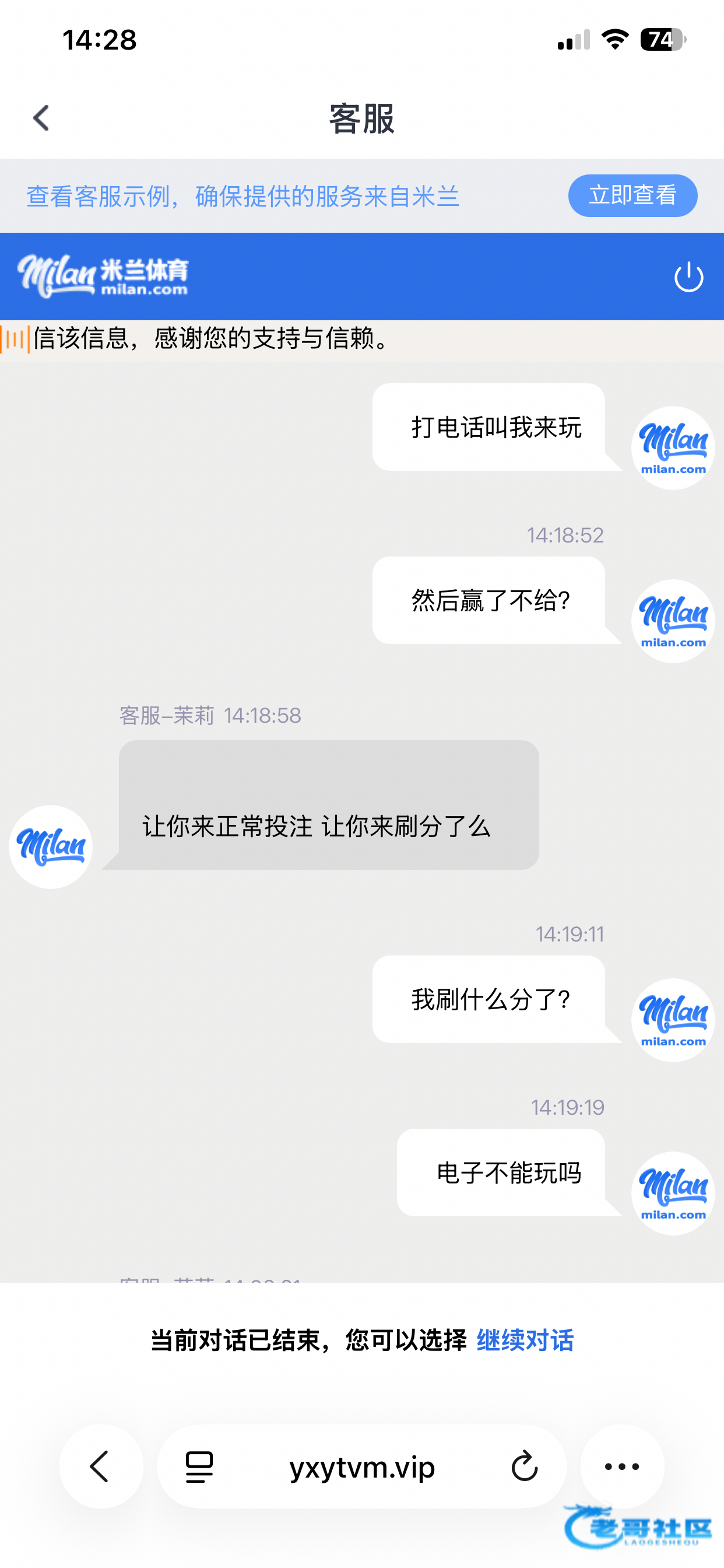
Task: Tap the browser back arrow
Action: 100,1466
